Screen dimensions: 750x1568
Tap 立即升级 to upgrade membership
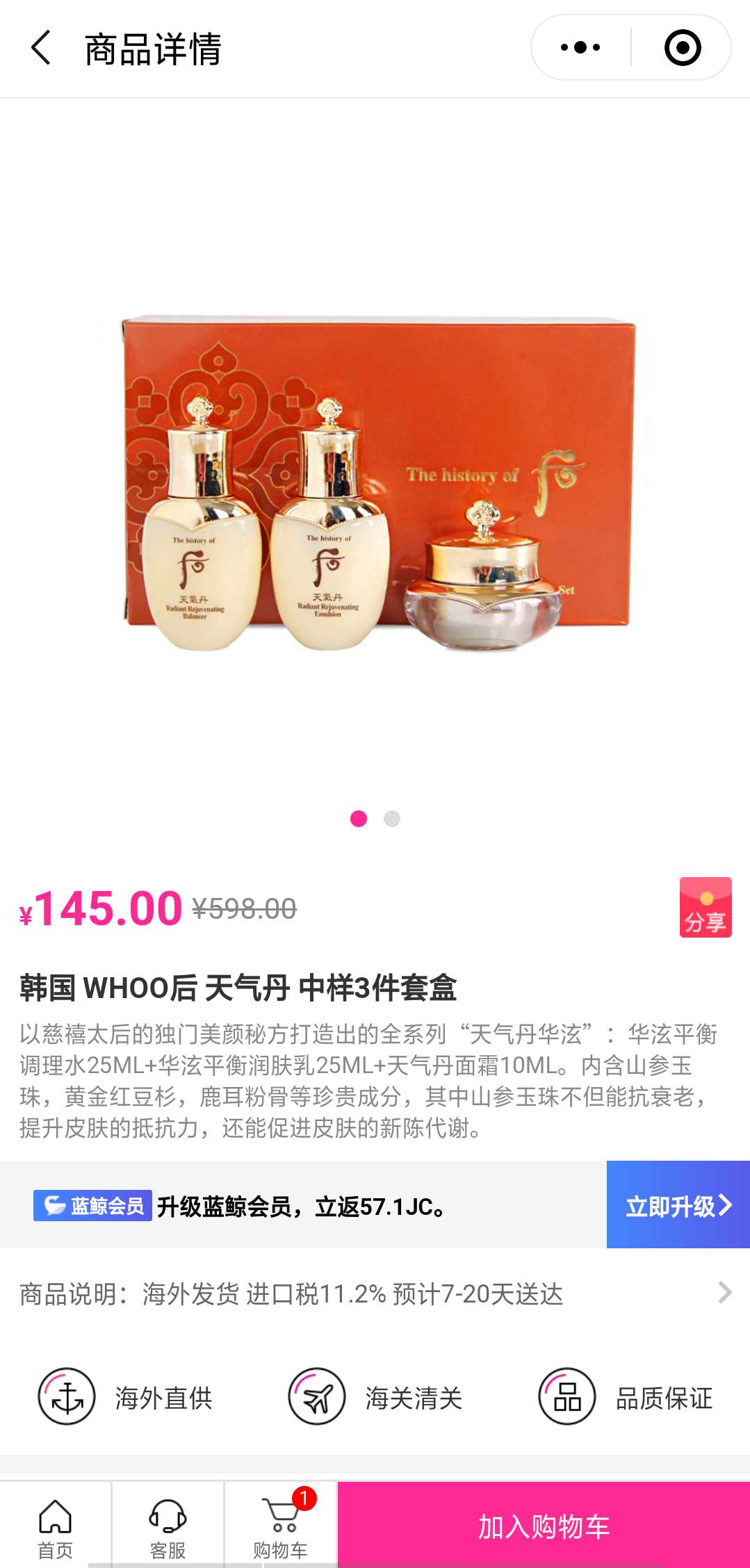pyautogui.click(x=678, y=1205)
